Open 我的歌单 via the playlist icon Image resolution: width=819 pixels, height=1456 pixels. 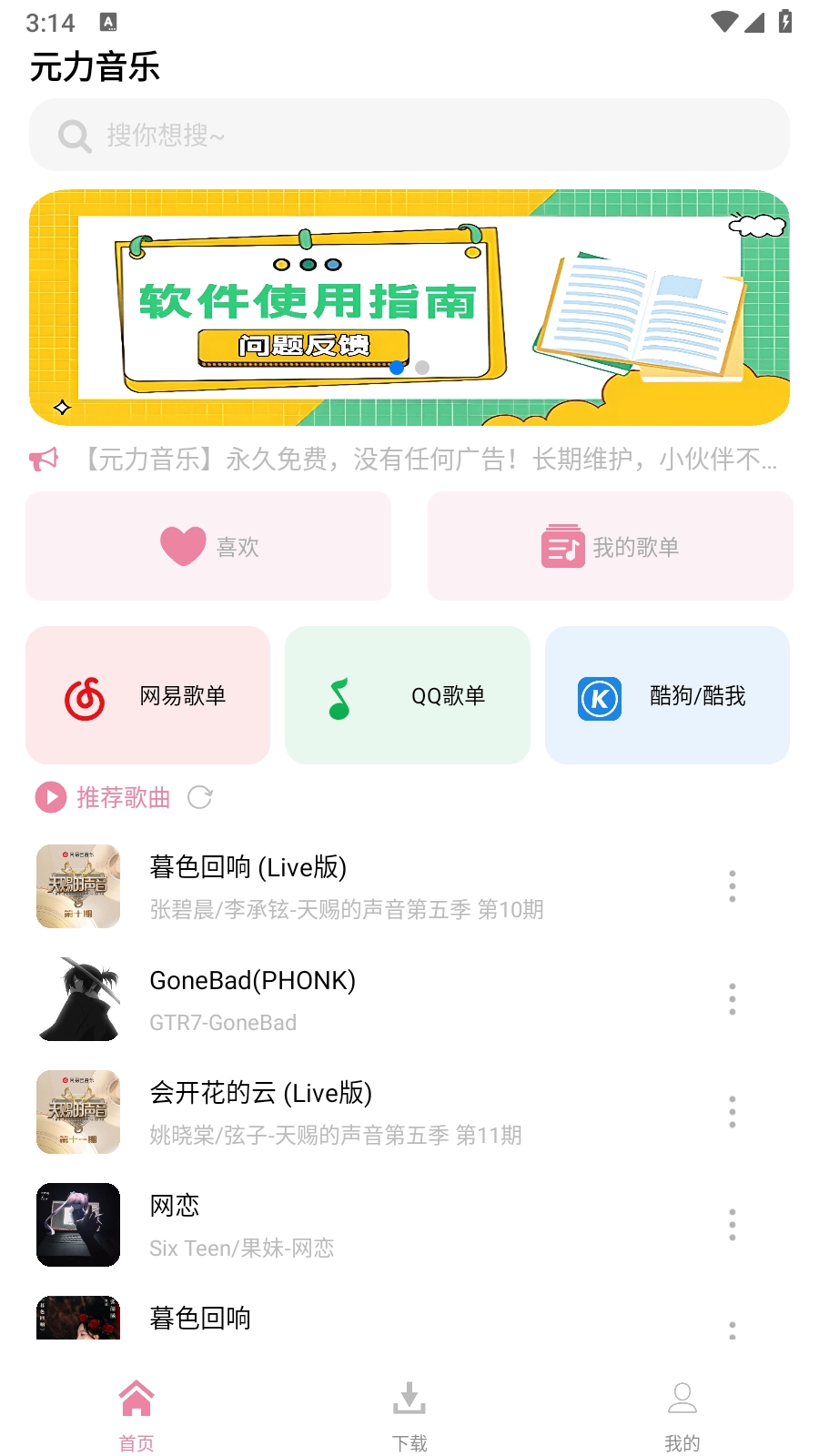pos(562,546)
